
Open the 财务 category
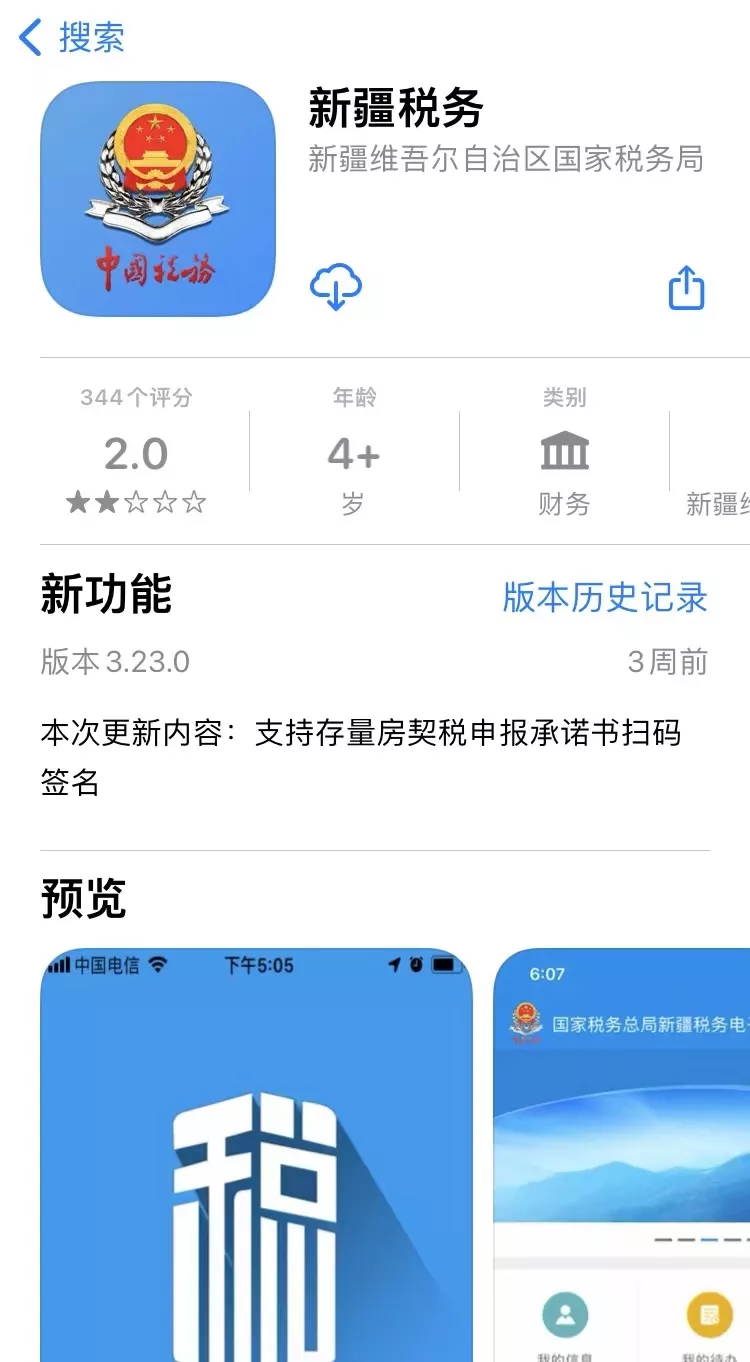(x=564, y=451)
